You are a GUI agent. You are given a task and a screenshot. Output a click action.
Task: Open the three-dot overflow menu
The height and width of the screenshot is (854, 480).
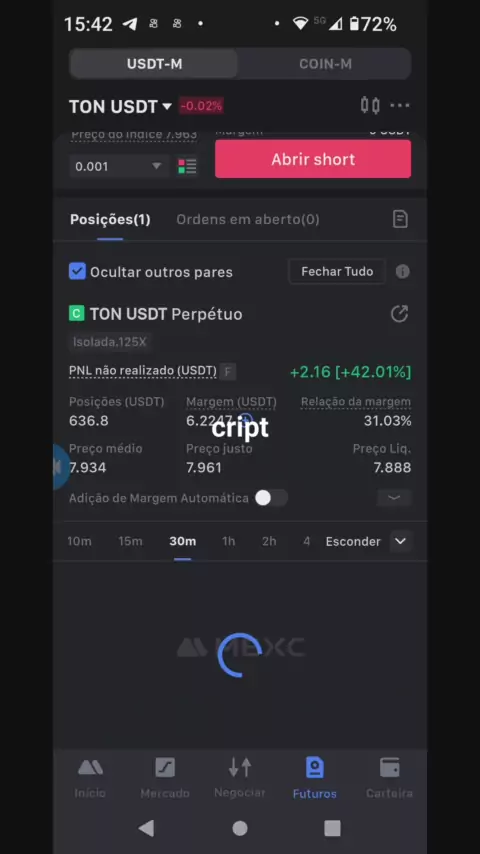coord(400,105)
